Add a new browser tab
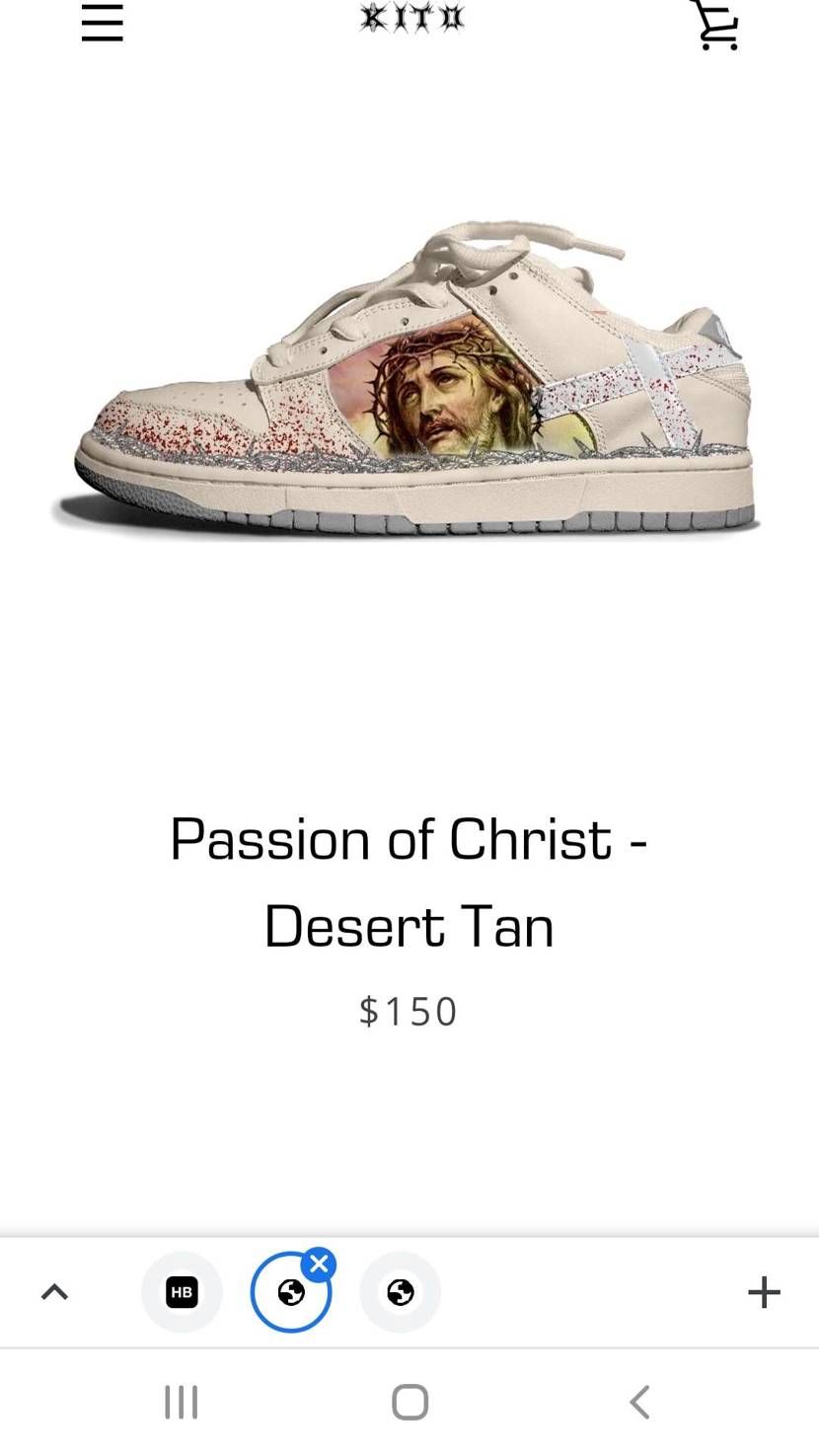This screenshot has height=1456, width=819. pyautogui.click(x=764, y=1291)
